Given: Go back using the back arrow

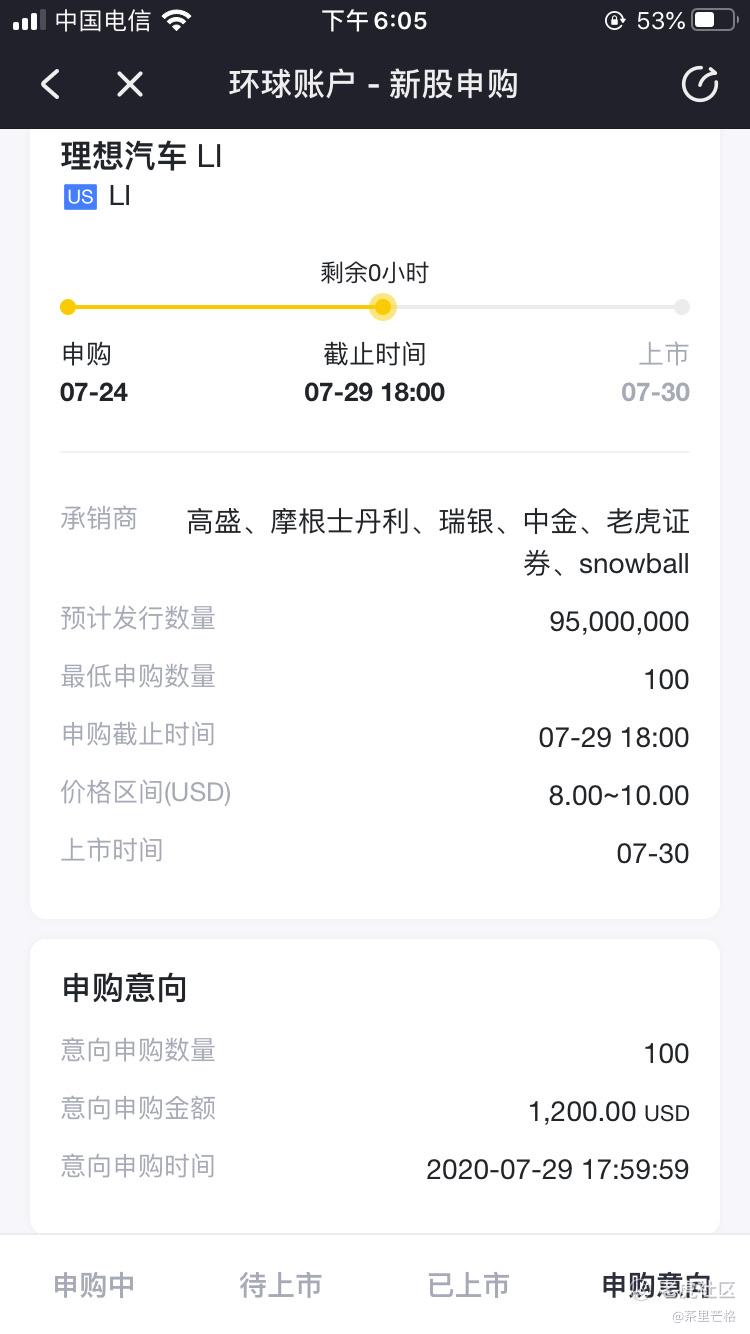Looking at the screenshot, I should coord(51,85).
